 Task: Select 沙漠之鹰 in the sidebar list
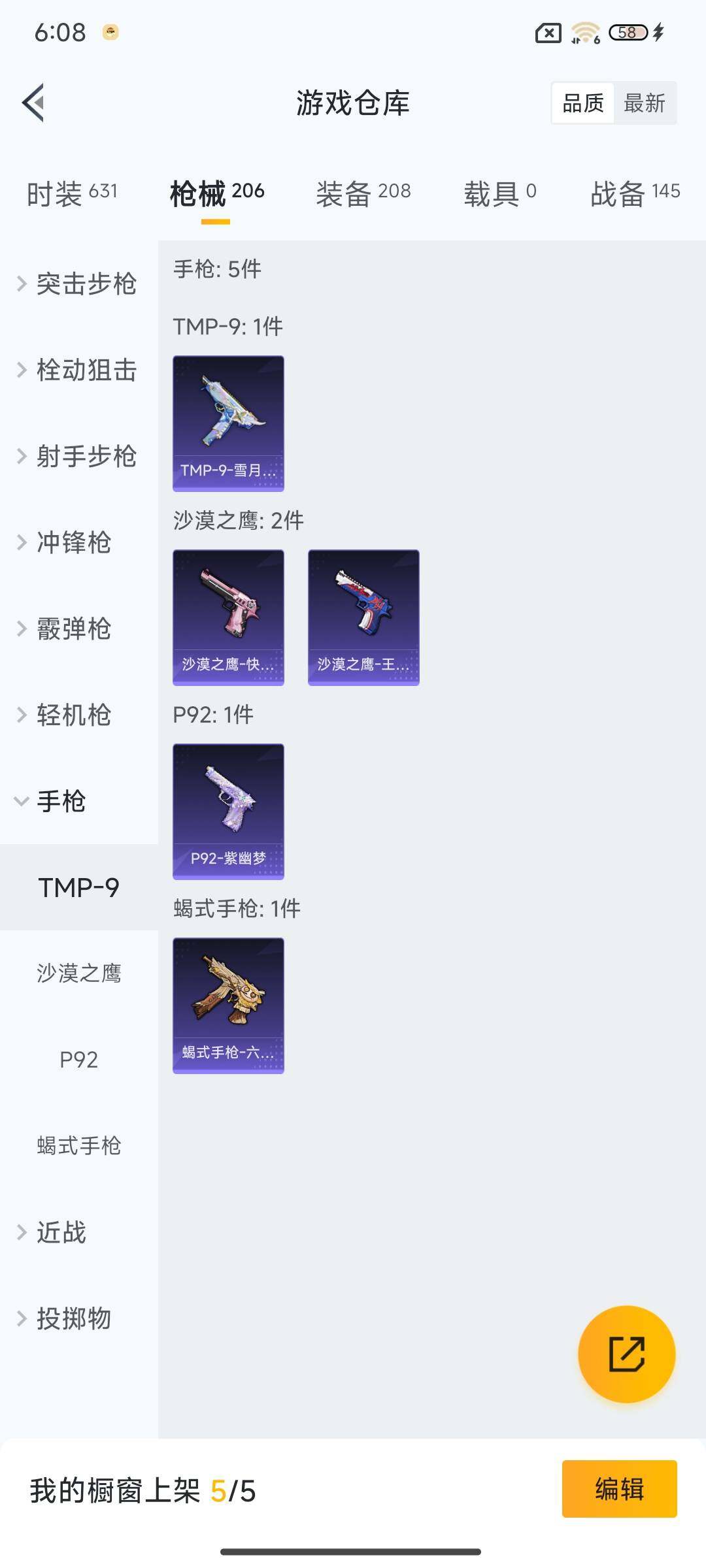tap(78, 973)
